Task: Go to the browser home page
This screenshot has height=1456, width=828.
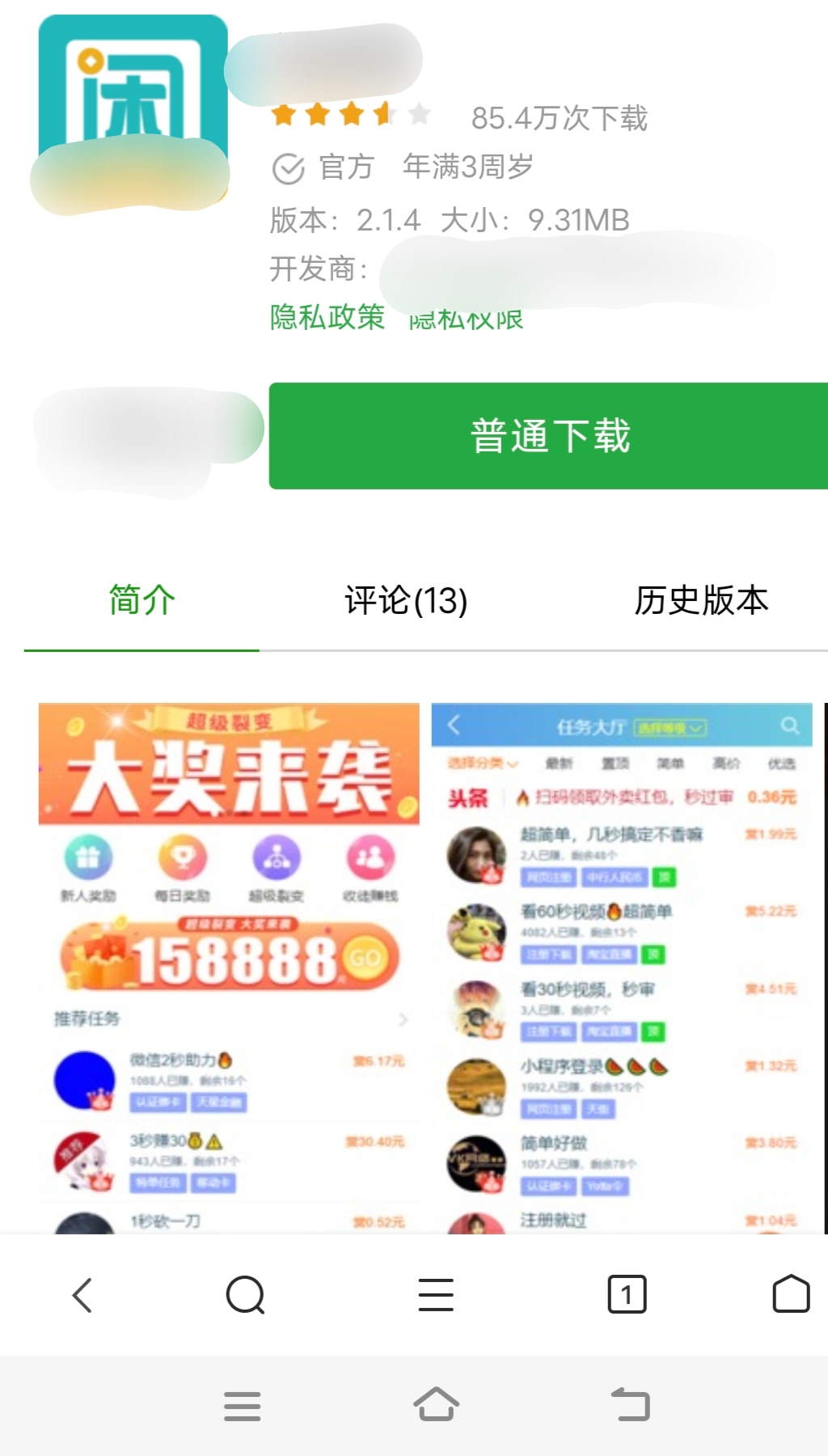Action: coord(791,1294)
